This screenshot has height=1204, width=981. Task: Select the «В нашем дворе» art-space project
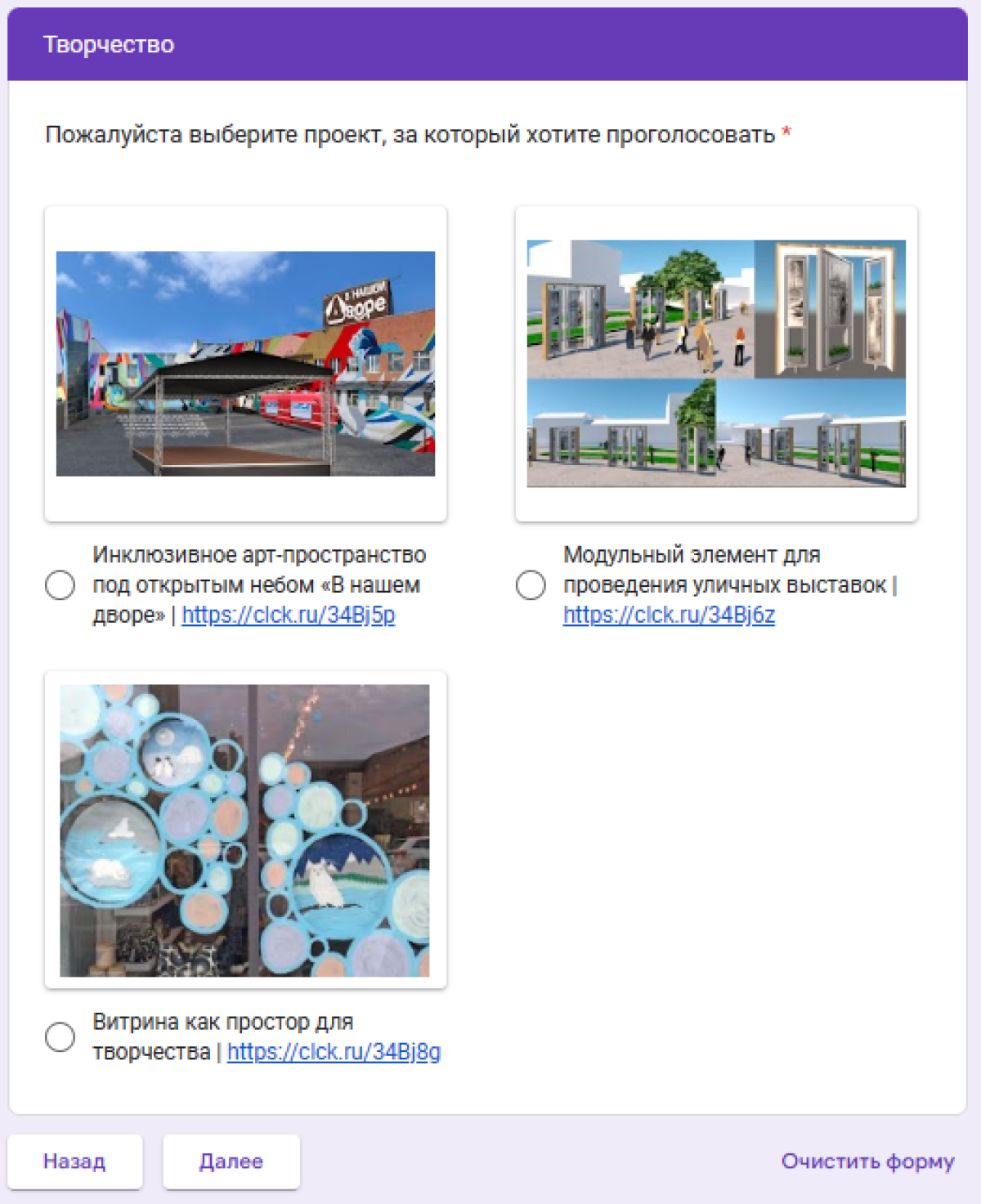(x=60, y=585)
